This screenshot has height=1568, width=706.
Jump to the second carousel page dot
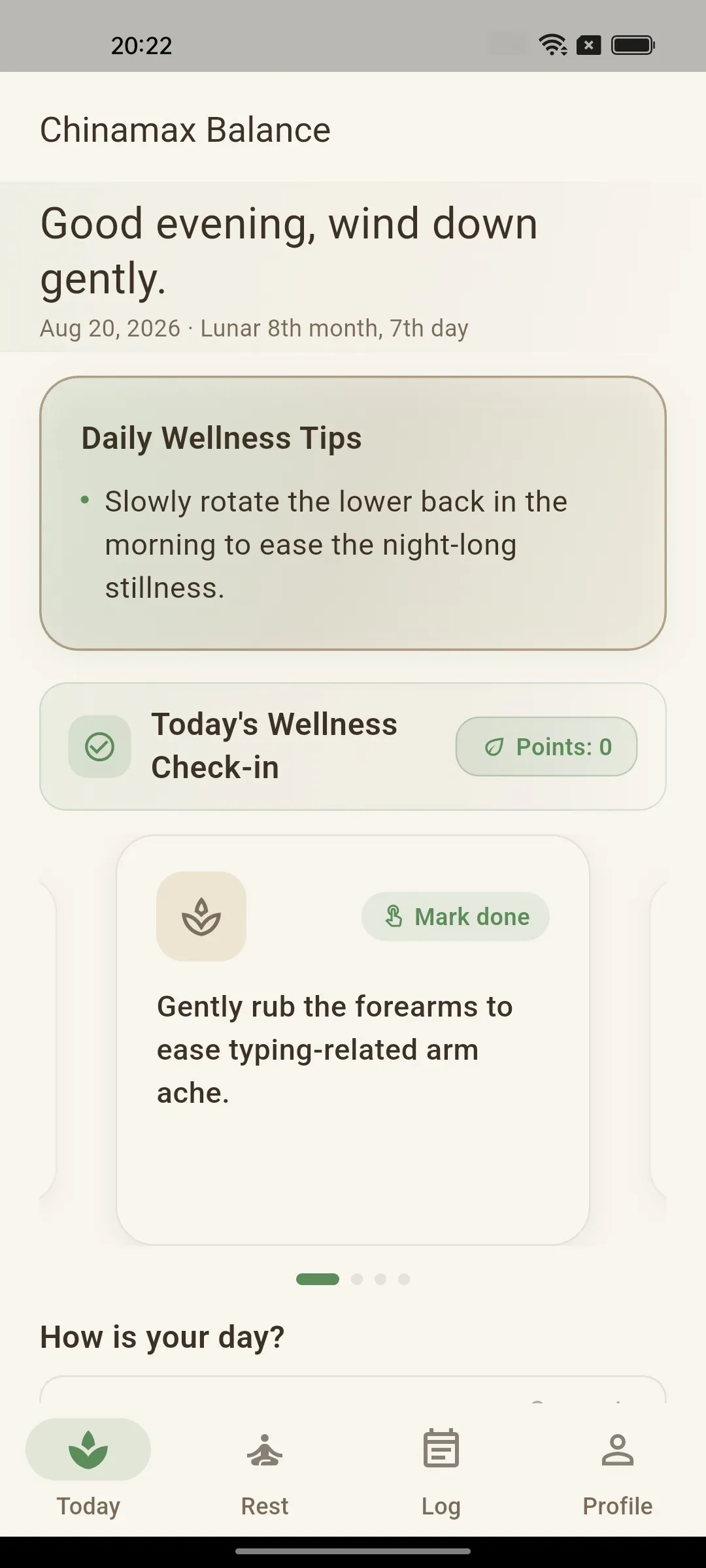[357, 1279]
